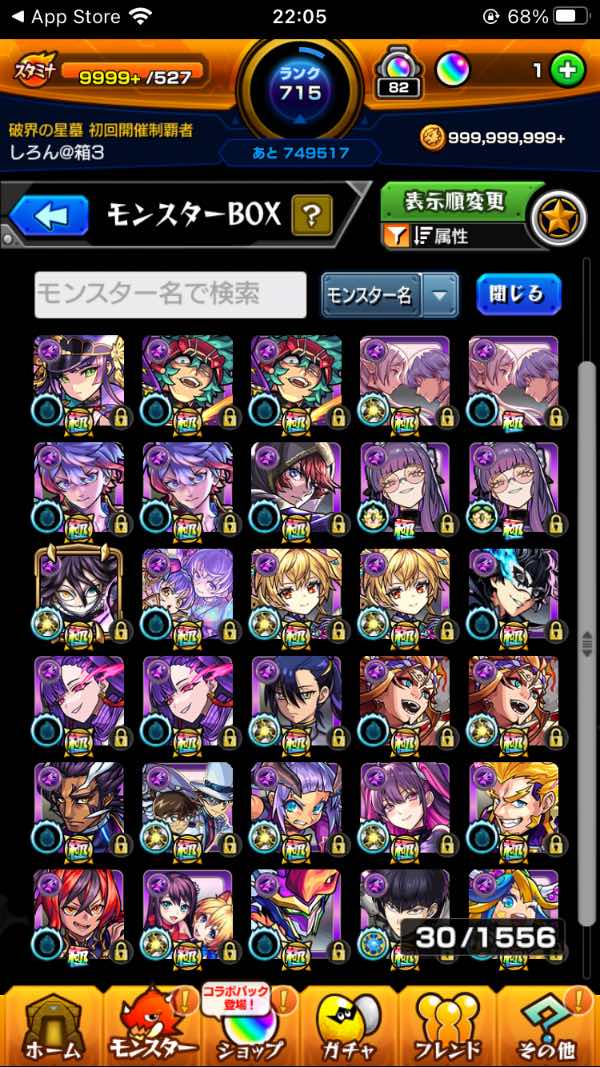Open the ショップ tab

[250, 1026]
